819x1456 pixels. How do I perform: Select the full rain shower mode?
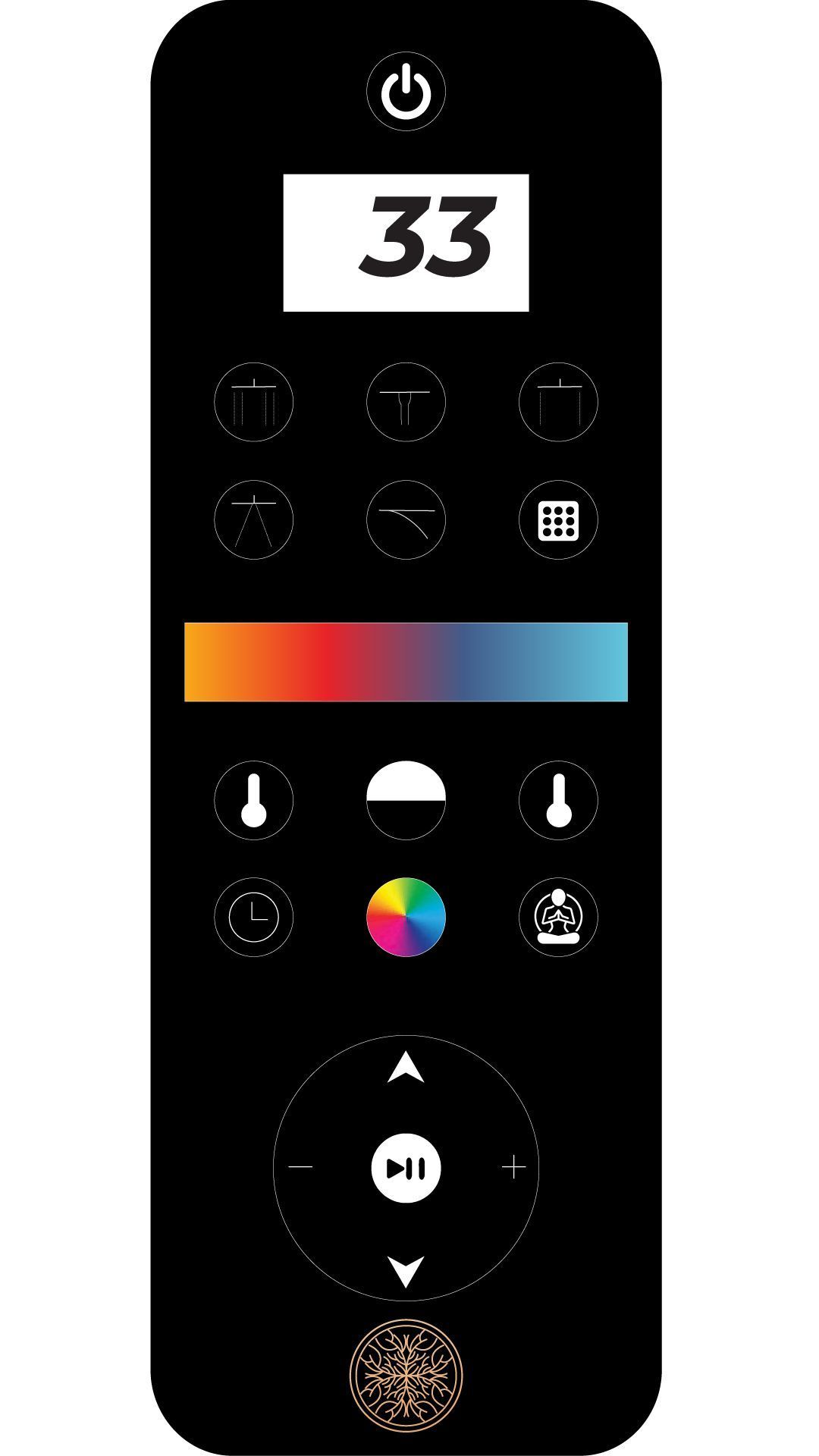(254, 402)
